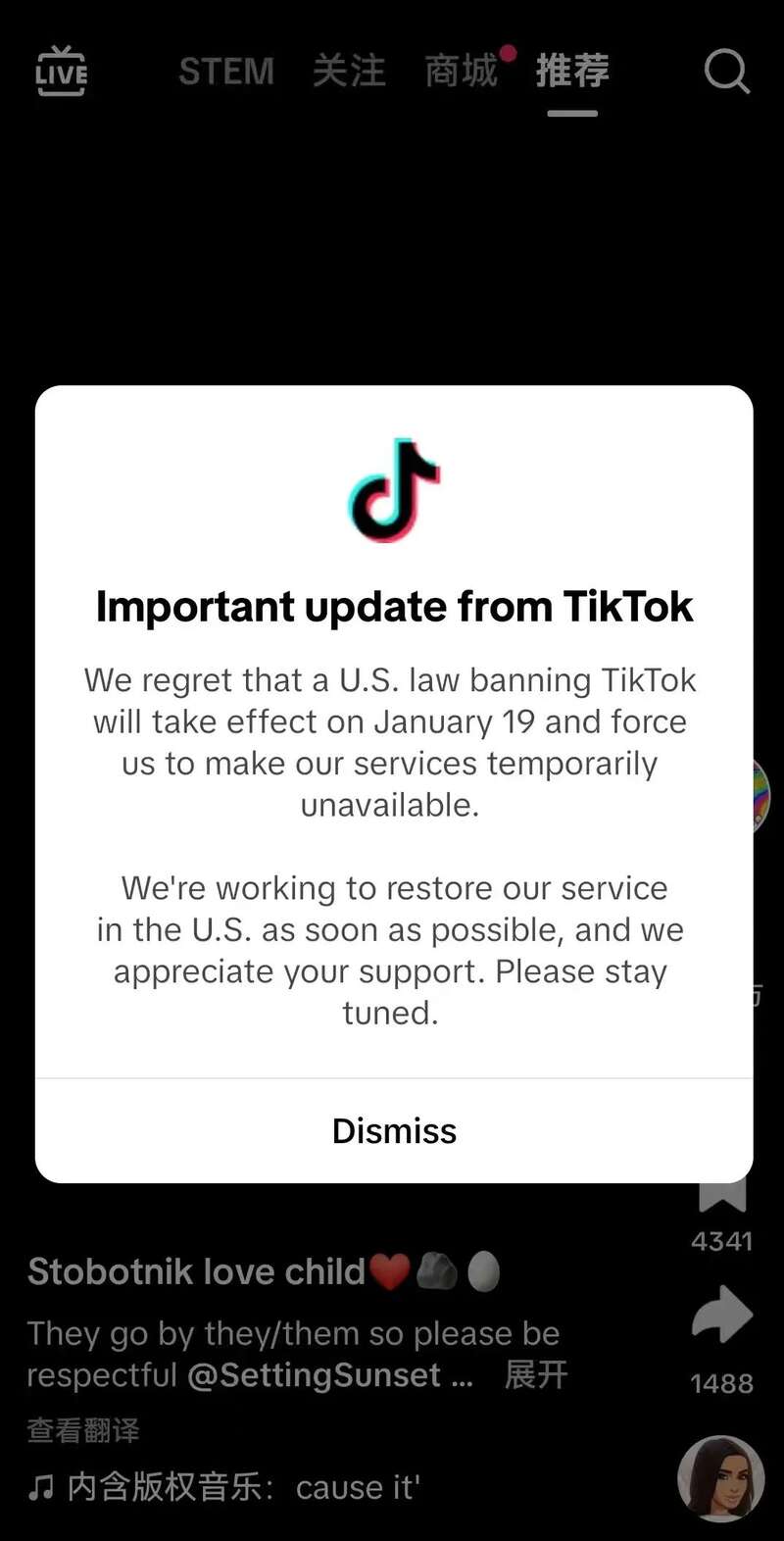Open the 商城 tab
The width and height of the screenshot is (784, 1541).
pos(462,72)
